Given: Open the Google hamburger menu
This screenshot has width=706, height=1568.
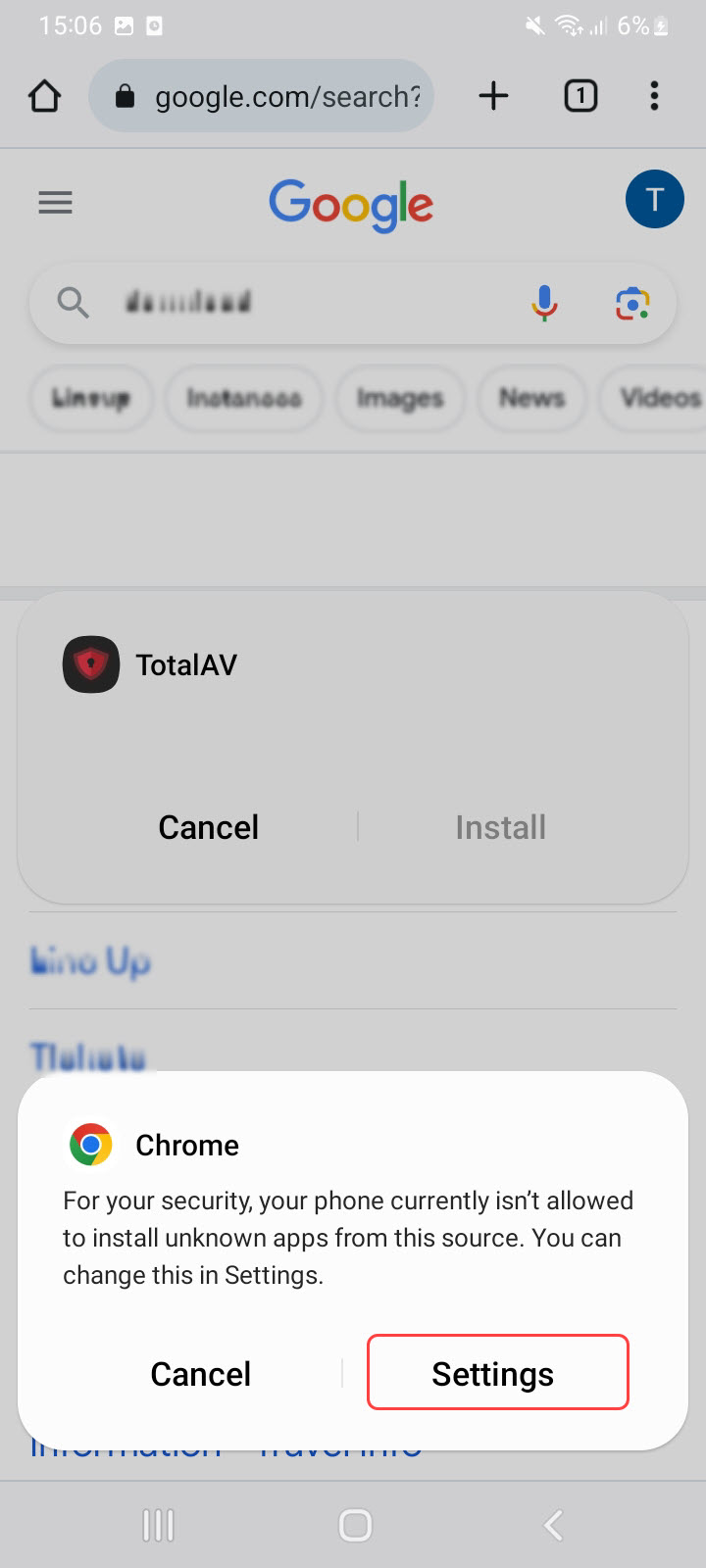Looking at the screenshot, I should pyautogui.click(x=55, y=203).
